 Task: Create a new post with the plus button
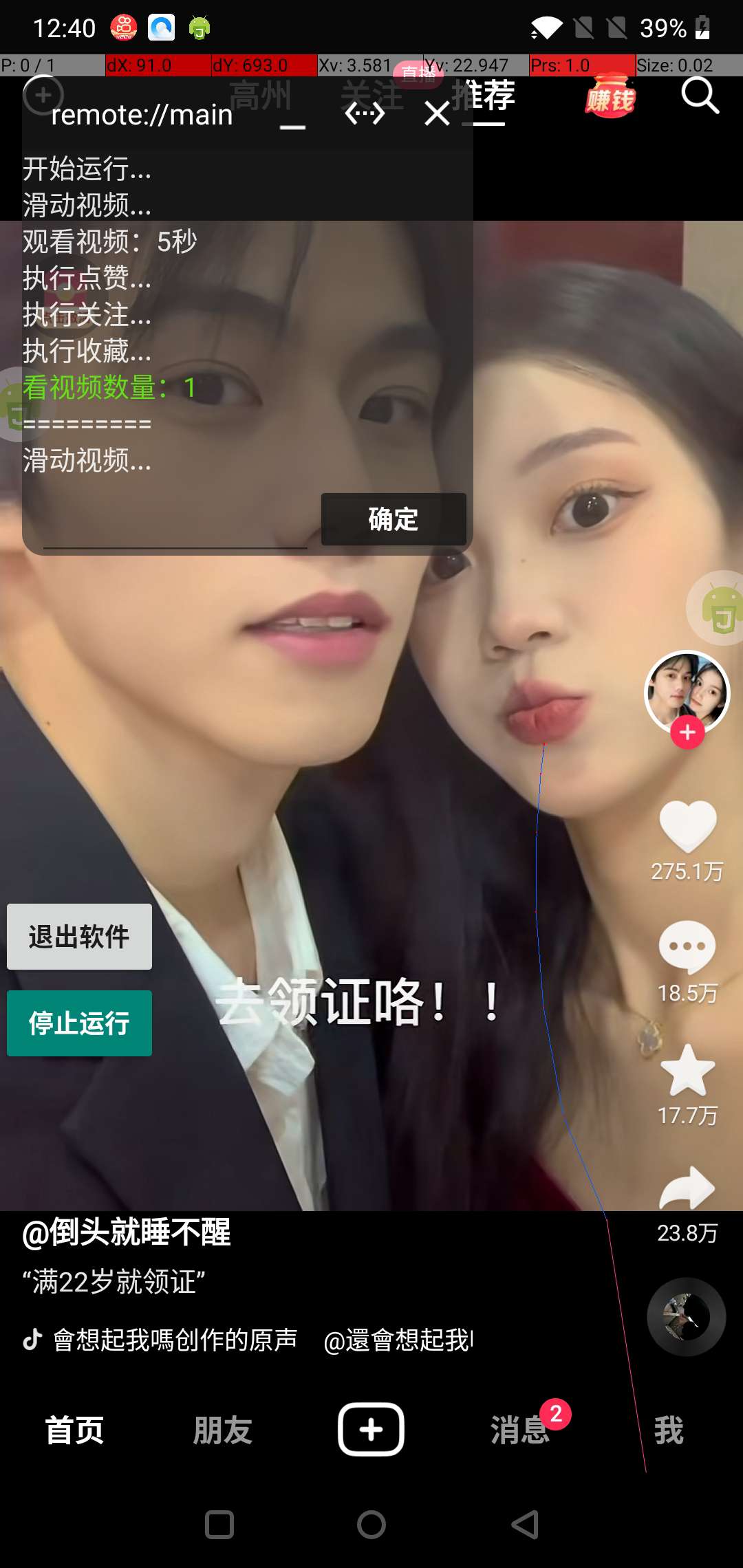coord(371,1430)
